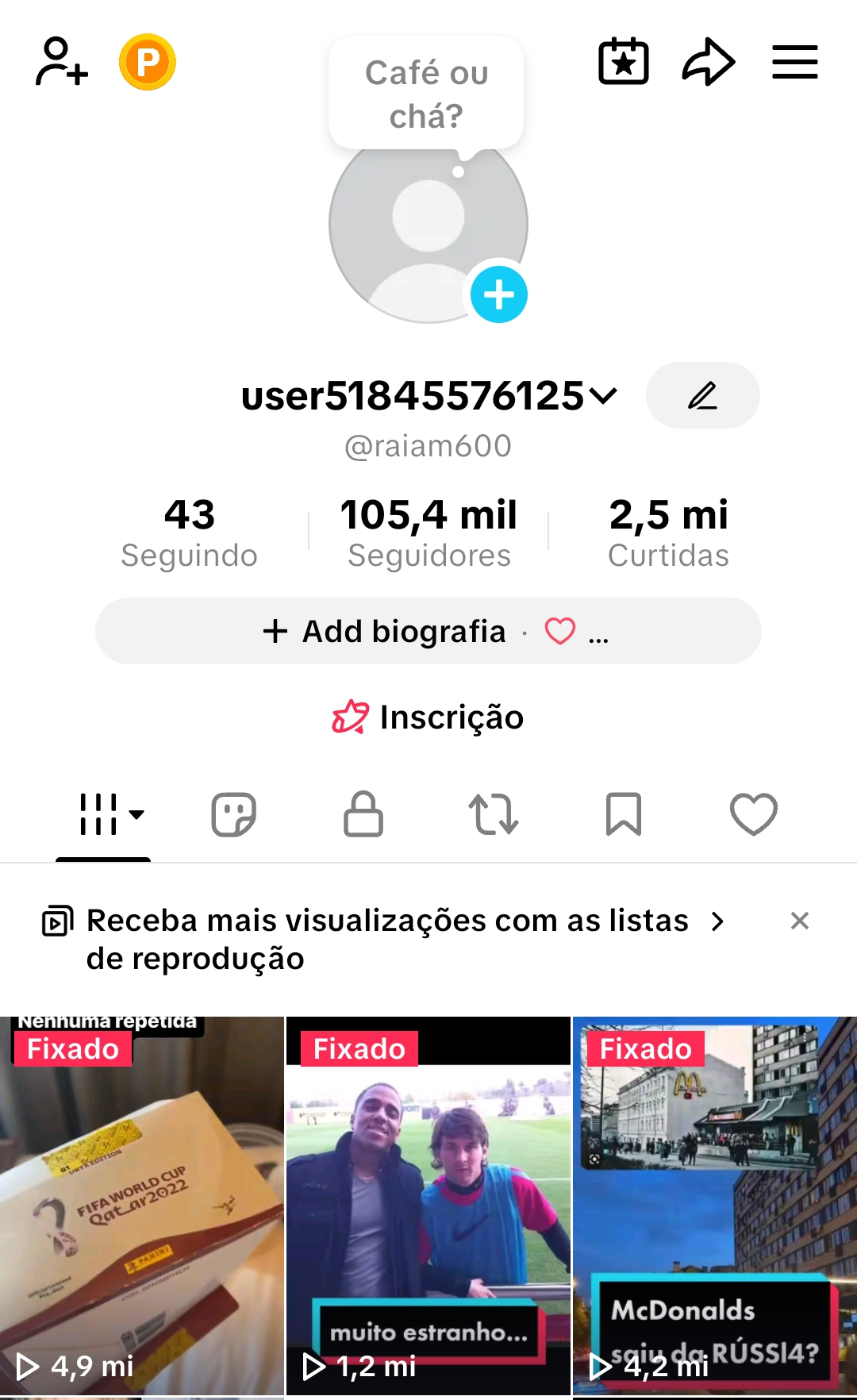
Task: Open the liked videos heart tab
Action: click(x=755, y=813)
